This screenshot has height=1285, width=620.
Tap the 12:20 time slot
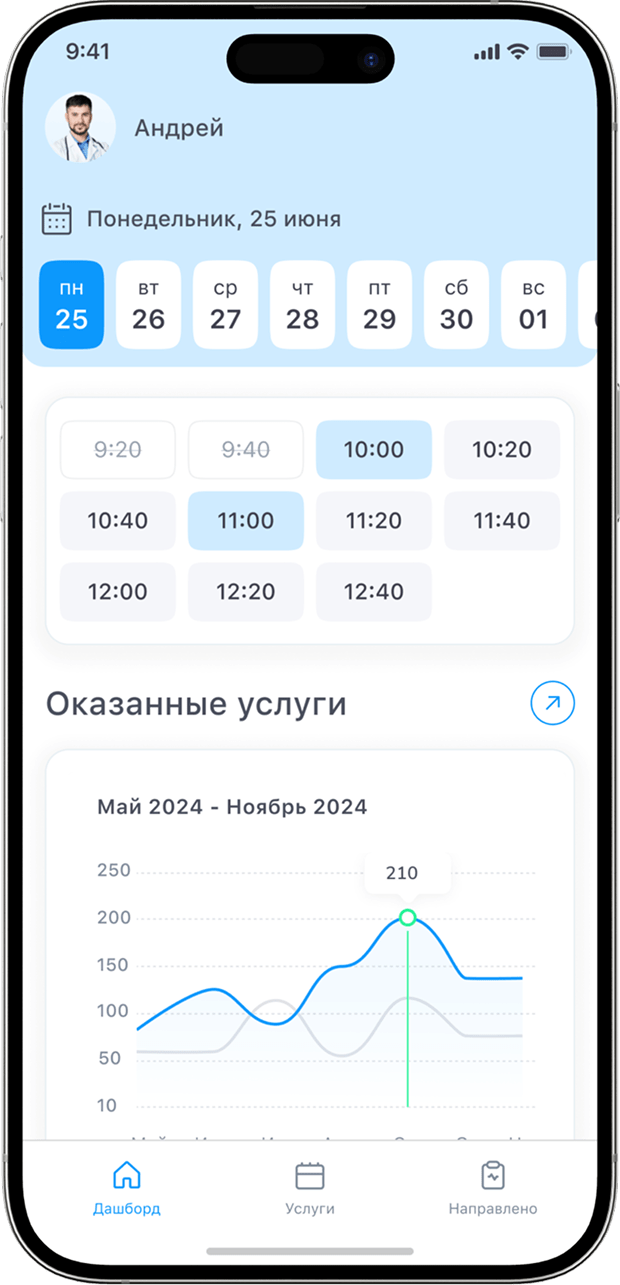click(x=245, y=592)
